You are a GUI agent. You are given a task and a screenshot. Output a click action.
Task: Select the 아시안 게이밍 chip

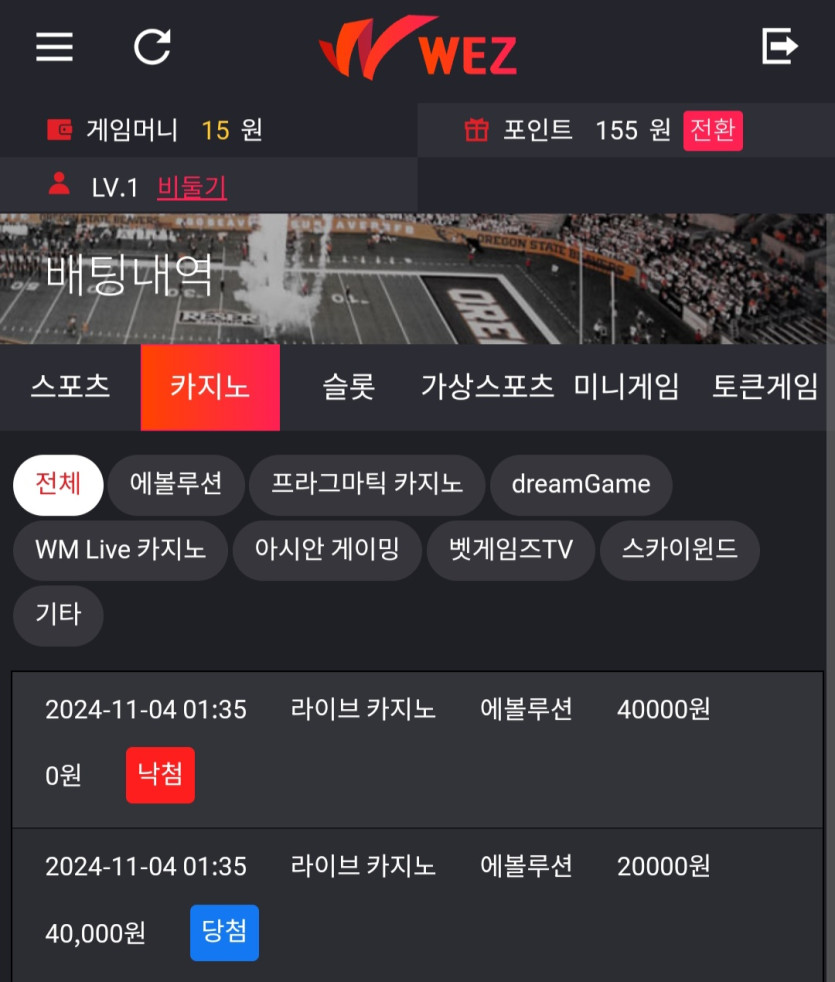tap(327, 550)
